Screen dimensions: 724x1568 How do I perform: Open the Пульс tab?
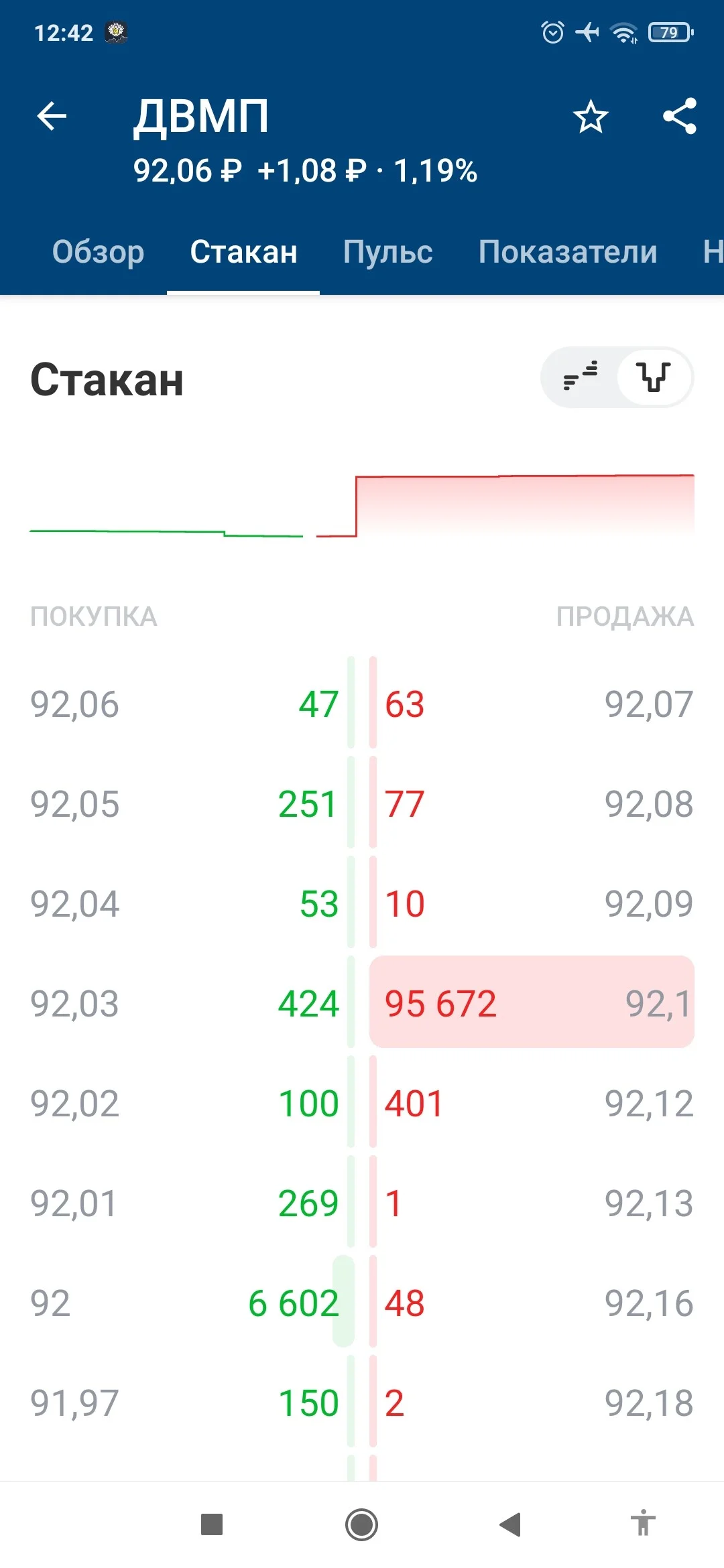pos(387,252)
